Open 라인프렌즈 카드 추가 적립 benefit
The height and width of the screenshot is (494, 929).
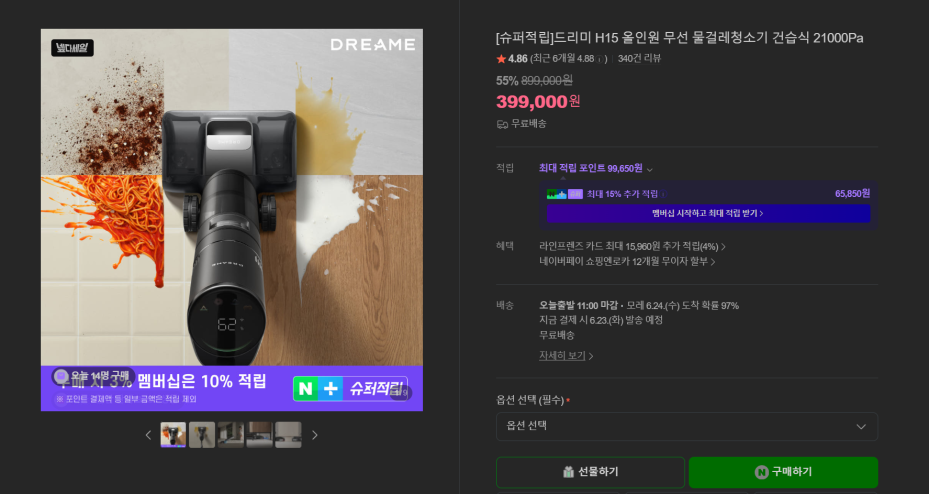[632, 246]
